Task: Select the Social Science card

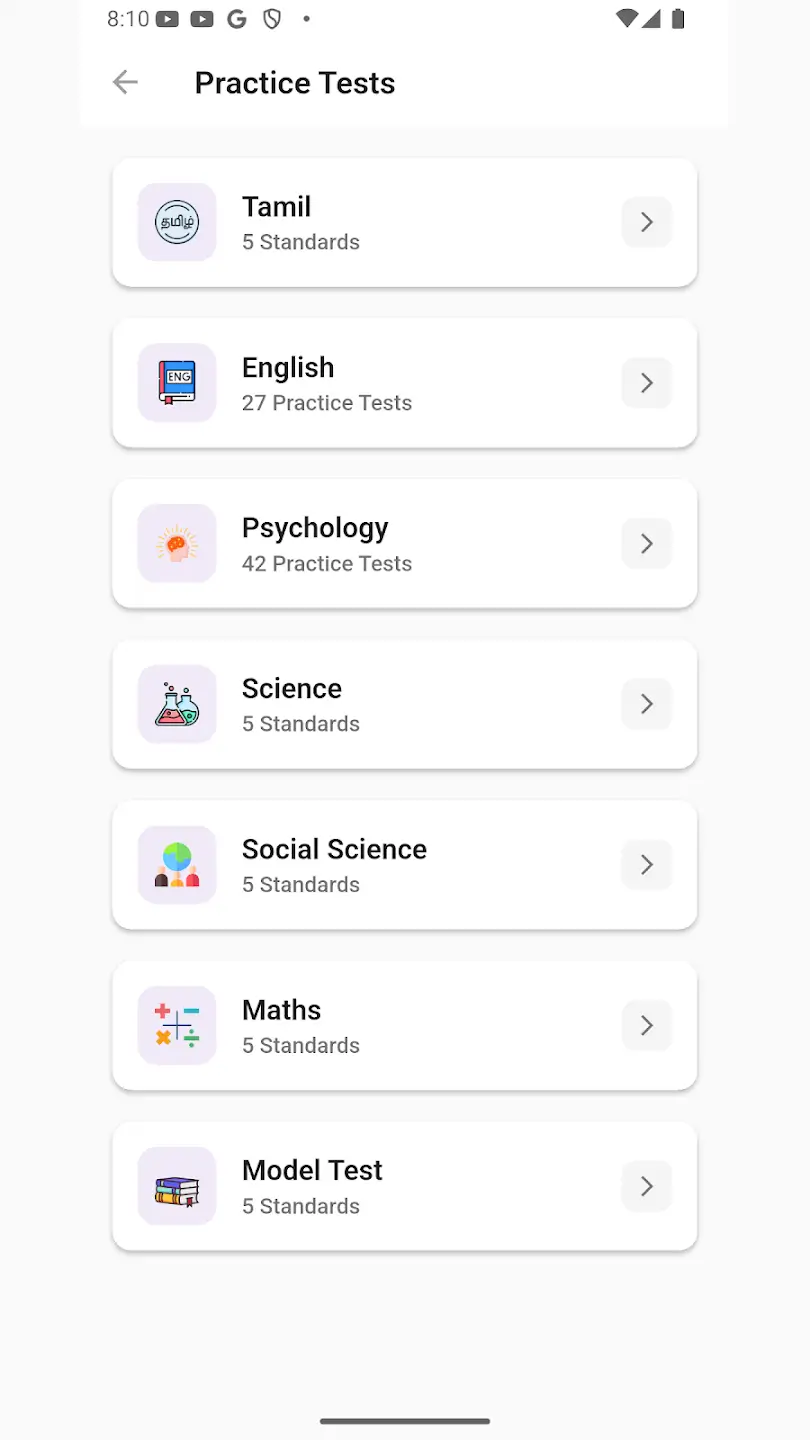Action: tap(404, 864)
